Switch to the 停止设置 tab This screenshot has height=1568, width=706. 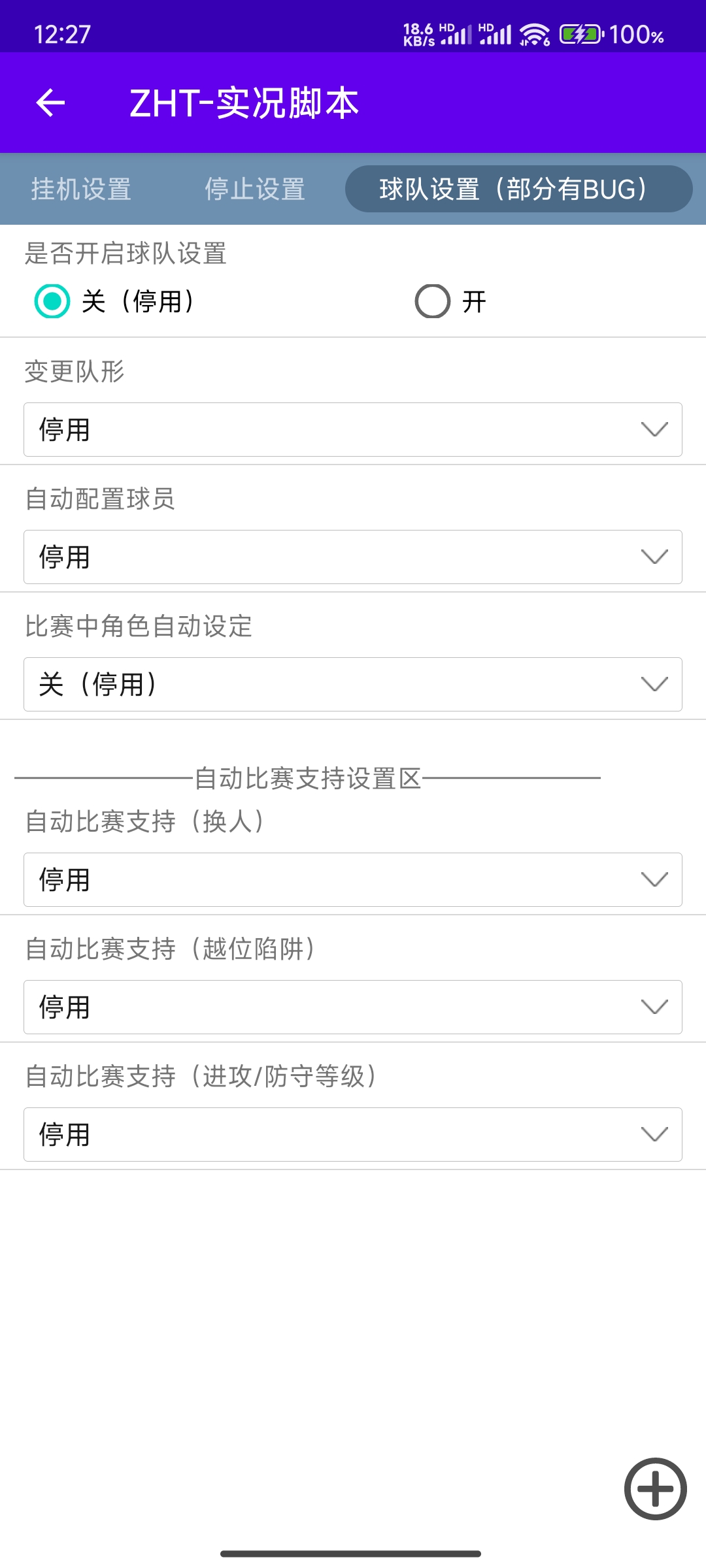click(x=255, y=189)
